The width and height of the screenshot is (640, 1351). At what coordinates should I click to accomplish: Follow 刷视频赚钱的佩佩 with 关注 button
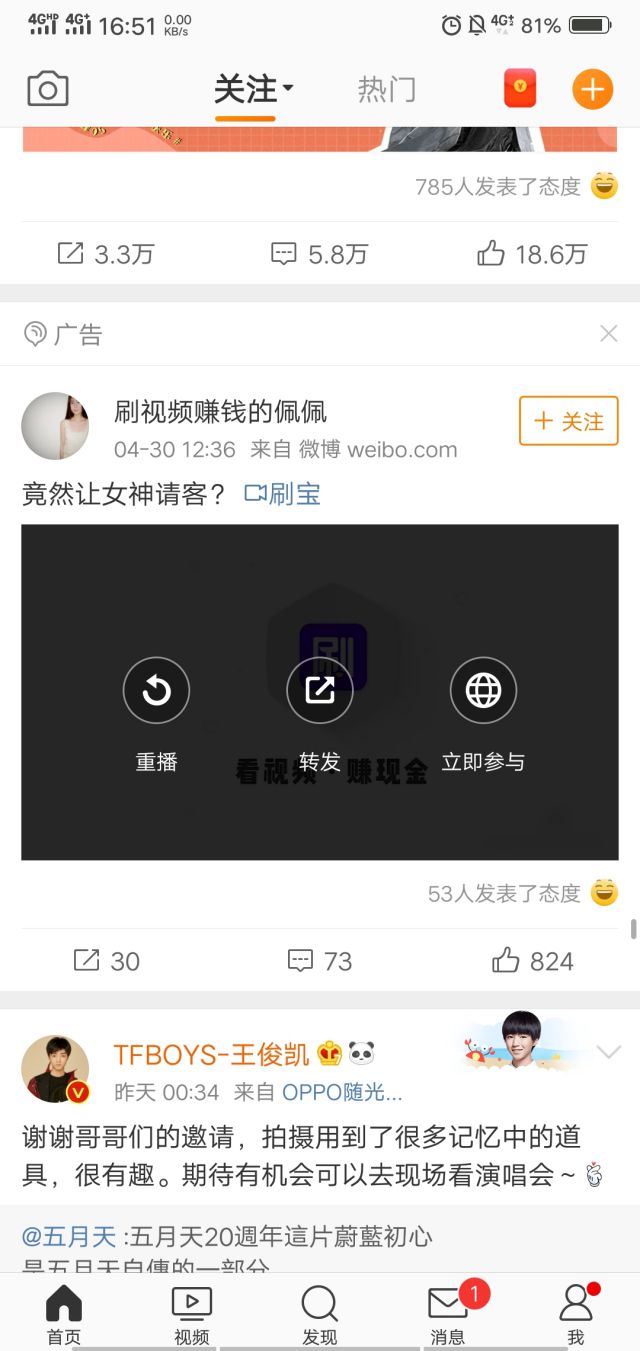(568, 421)
